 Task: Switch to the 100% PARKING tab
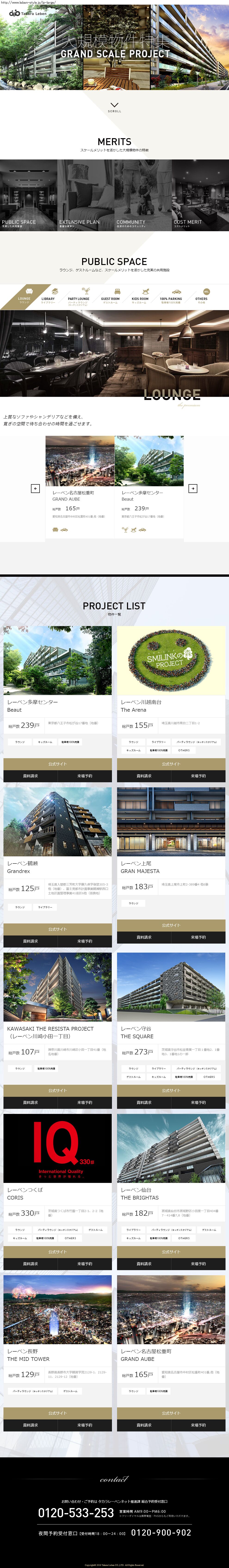click(x=171, y=295)
